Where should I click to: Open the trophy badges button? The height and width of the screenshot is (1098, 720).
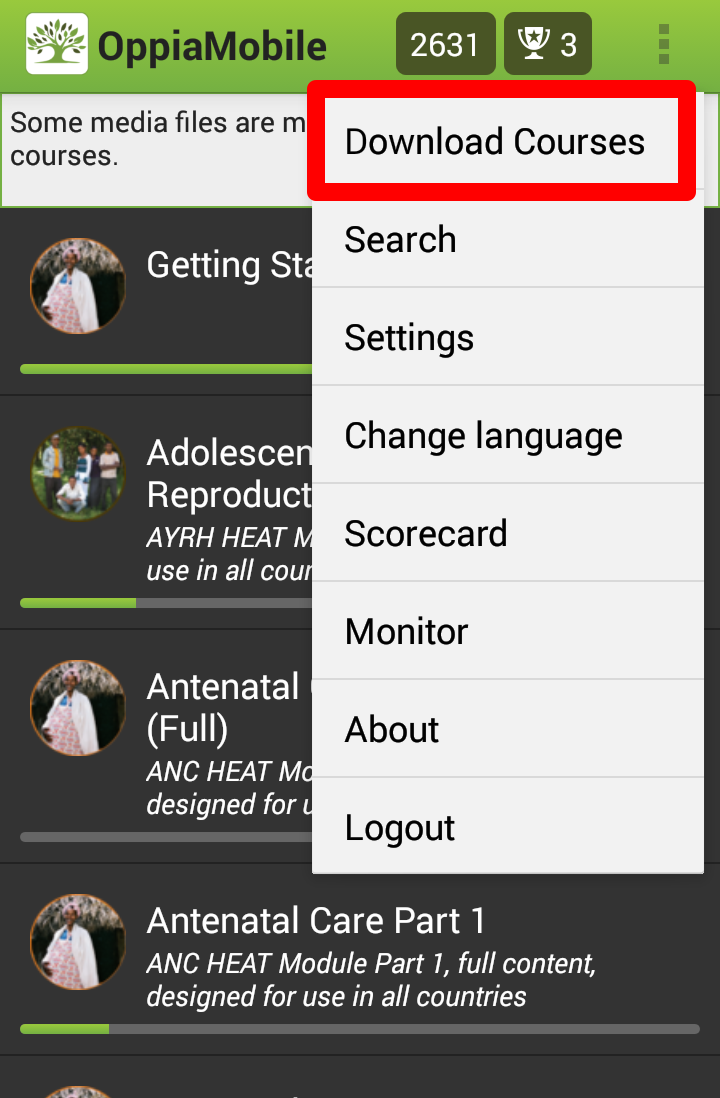pyautogui.click(x=547, y=45)
